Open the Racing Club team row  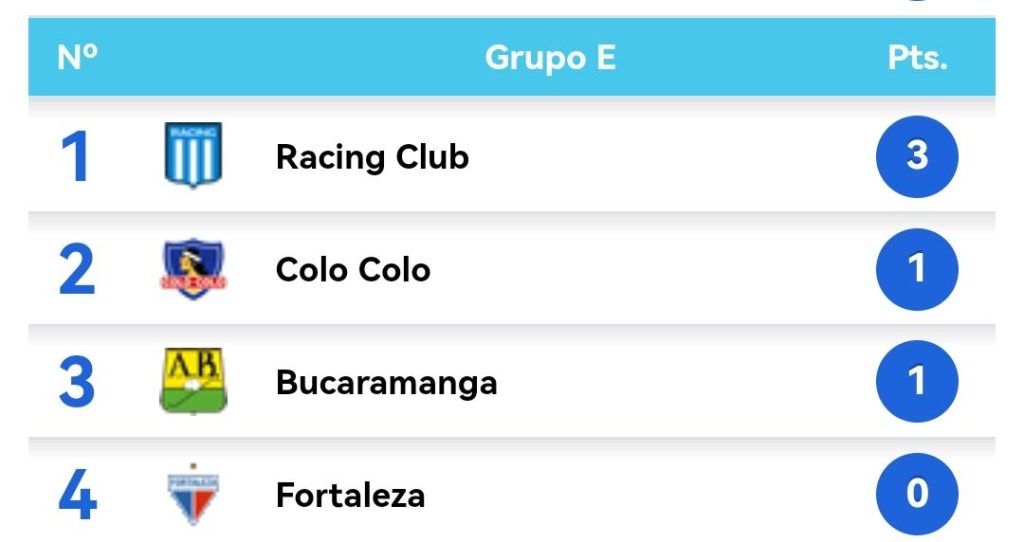tap(372, 157)
